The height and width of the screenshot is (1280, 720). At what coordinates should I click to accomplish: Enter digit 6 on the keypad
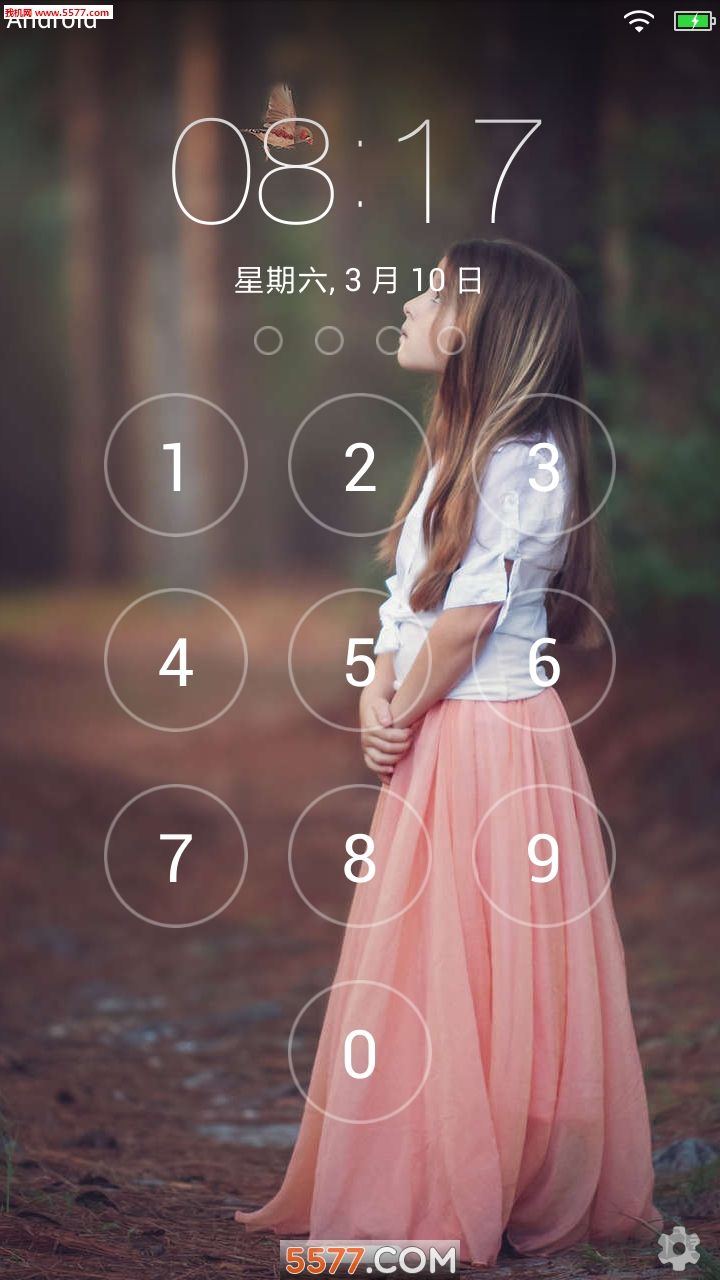[x=543, y=660]
